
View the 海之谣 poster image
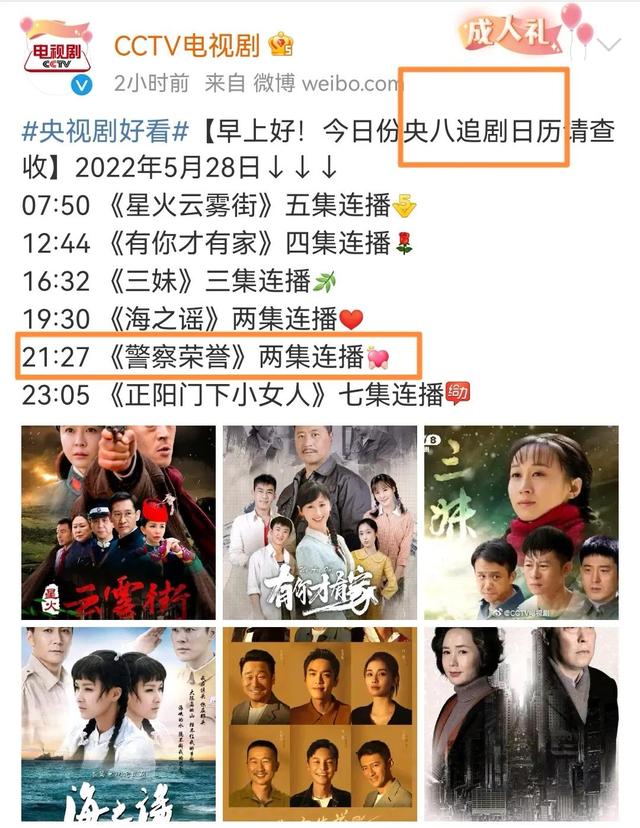click(x=118, y=723)
